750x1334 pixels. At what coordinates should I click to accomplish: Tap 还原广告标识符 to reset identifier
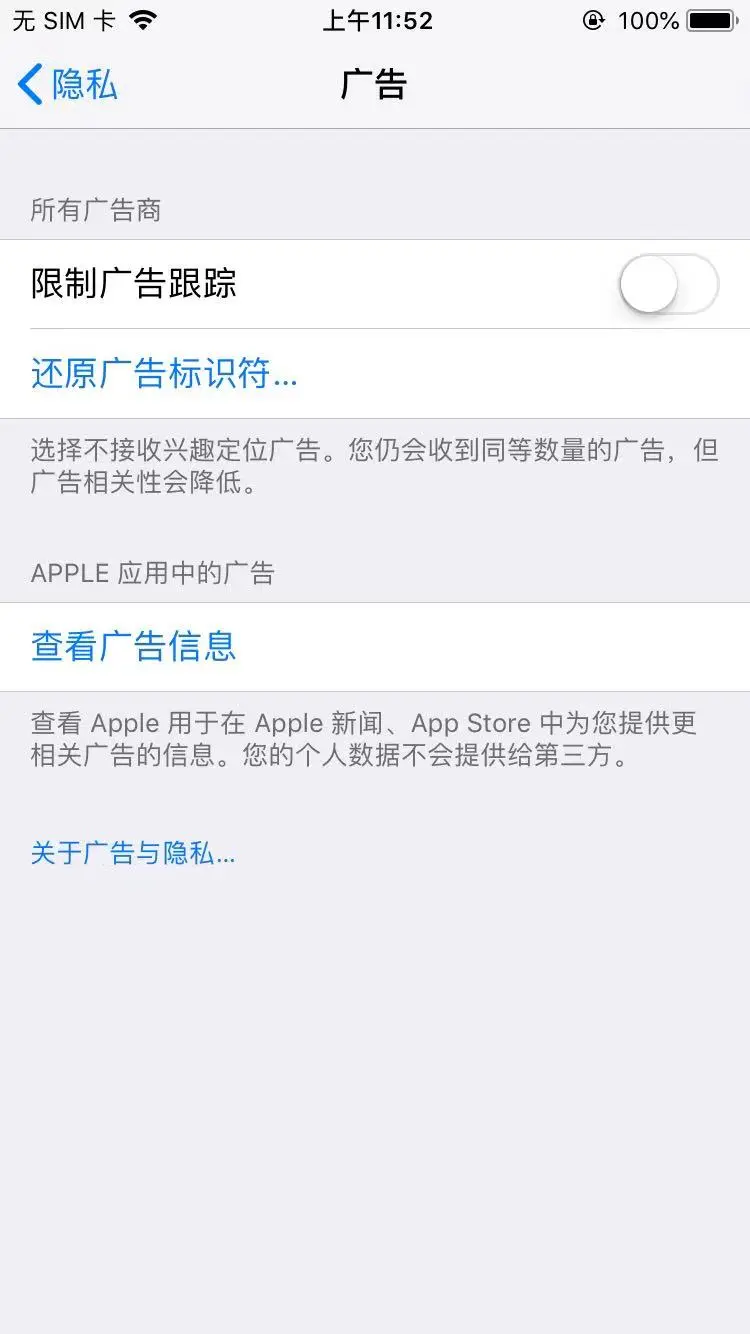(x=165, y=374)
